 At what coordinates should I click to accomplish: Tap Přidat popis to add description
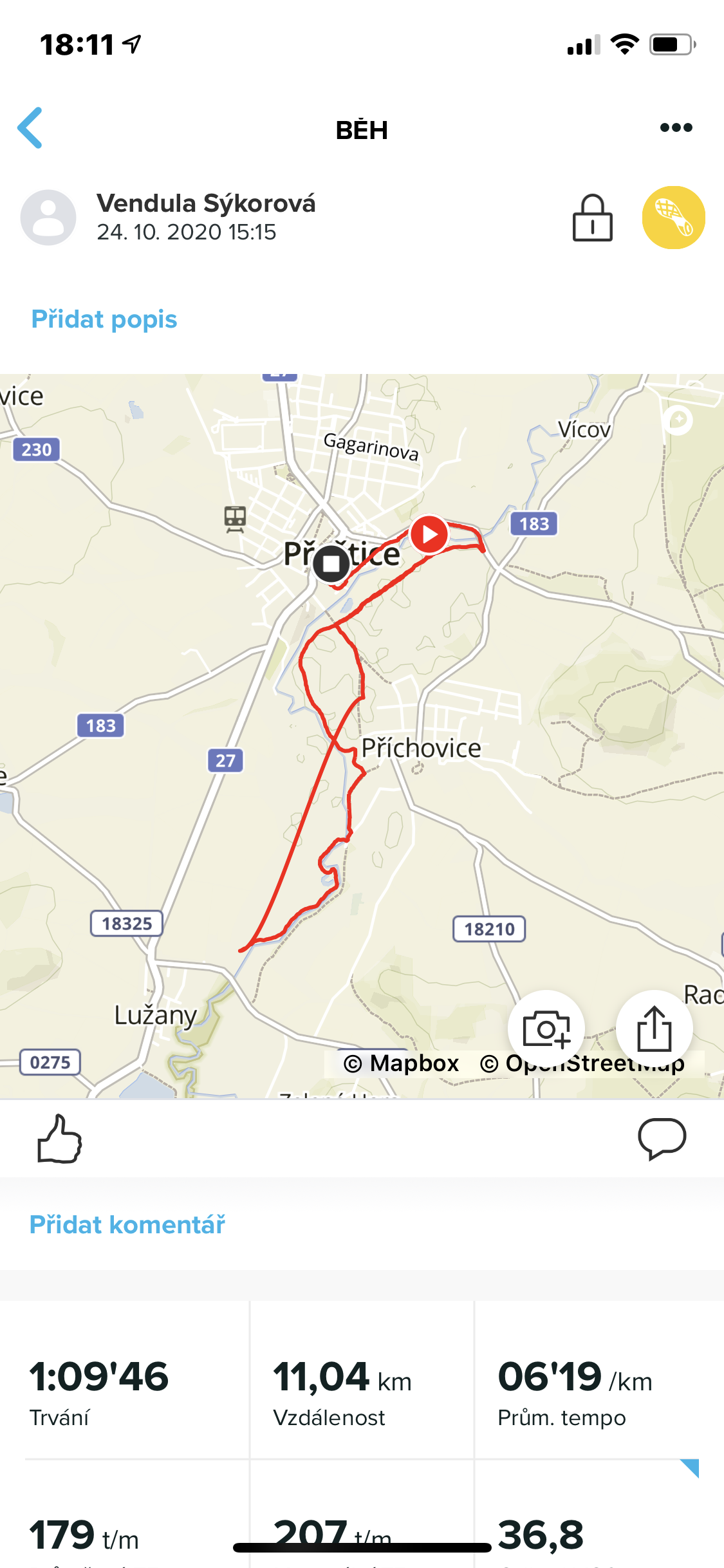[x=104, y=319]
